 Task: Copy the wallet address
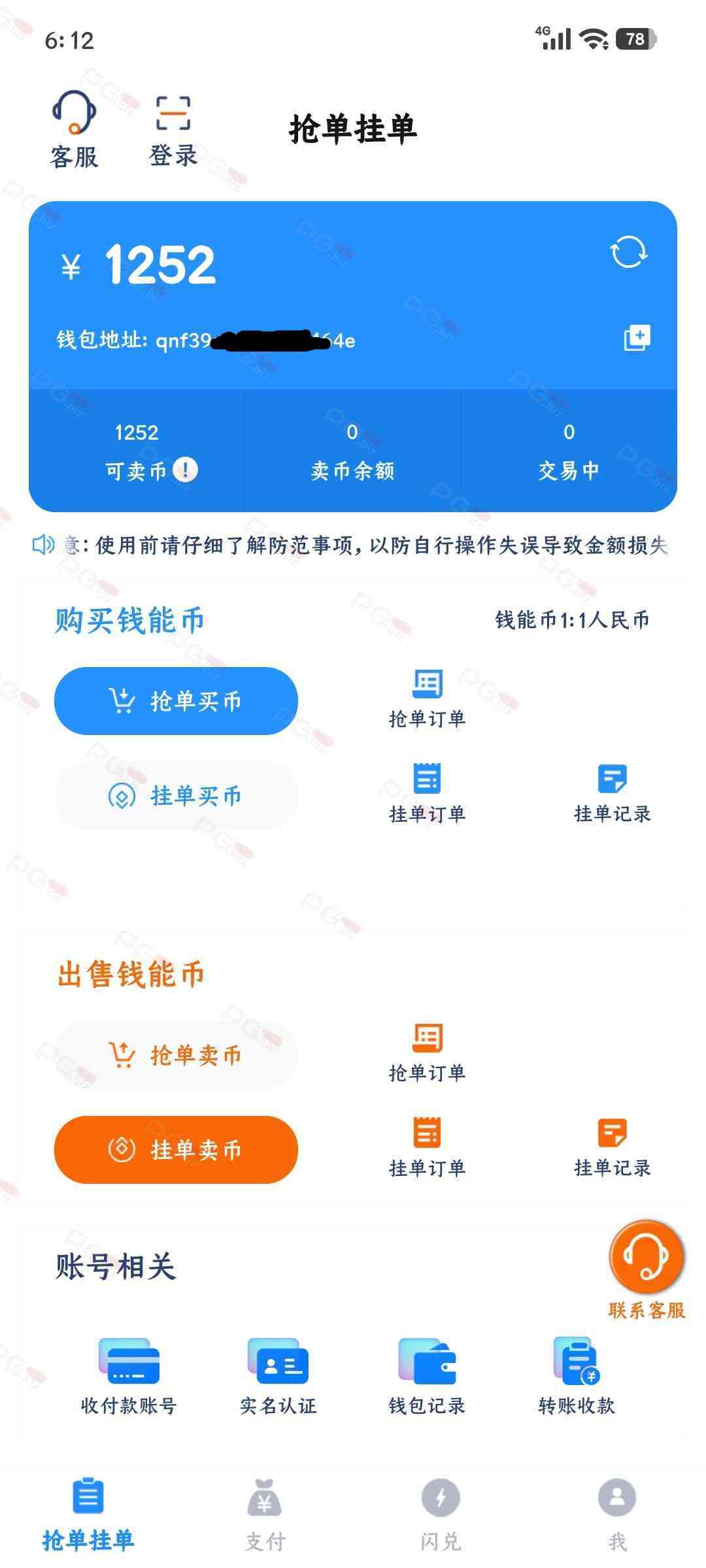point(637,338)
